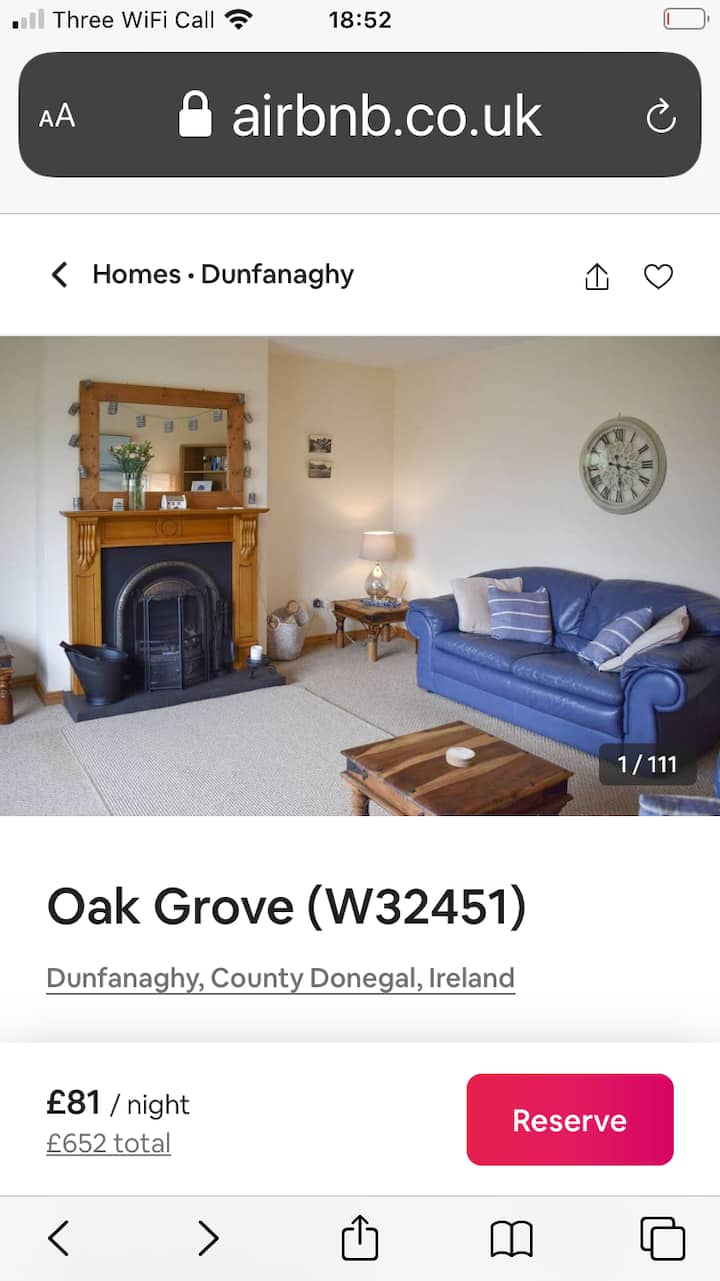
Task: Go forward in Safari history
Action: click(207, 1239)
